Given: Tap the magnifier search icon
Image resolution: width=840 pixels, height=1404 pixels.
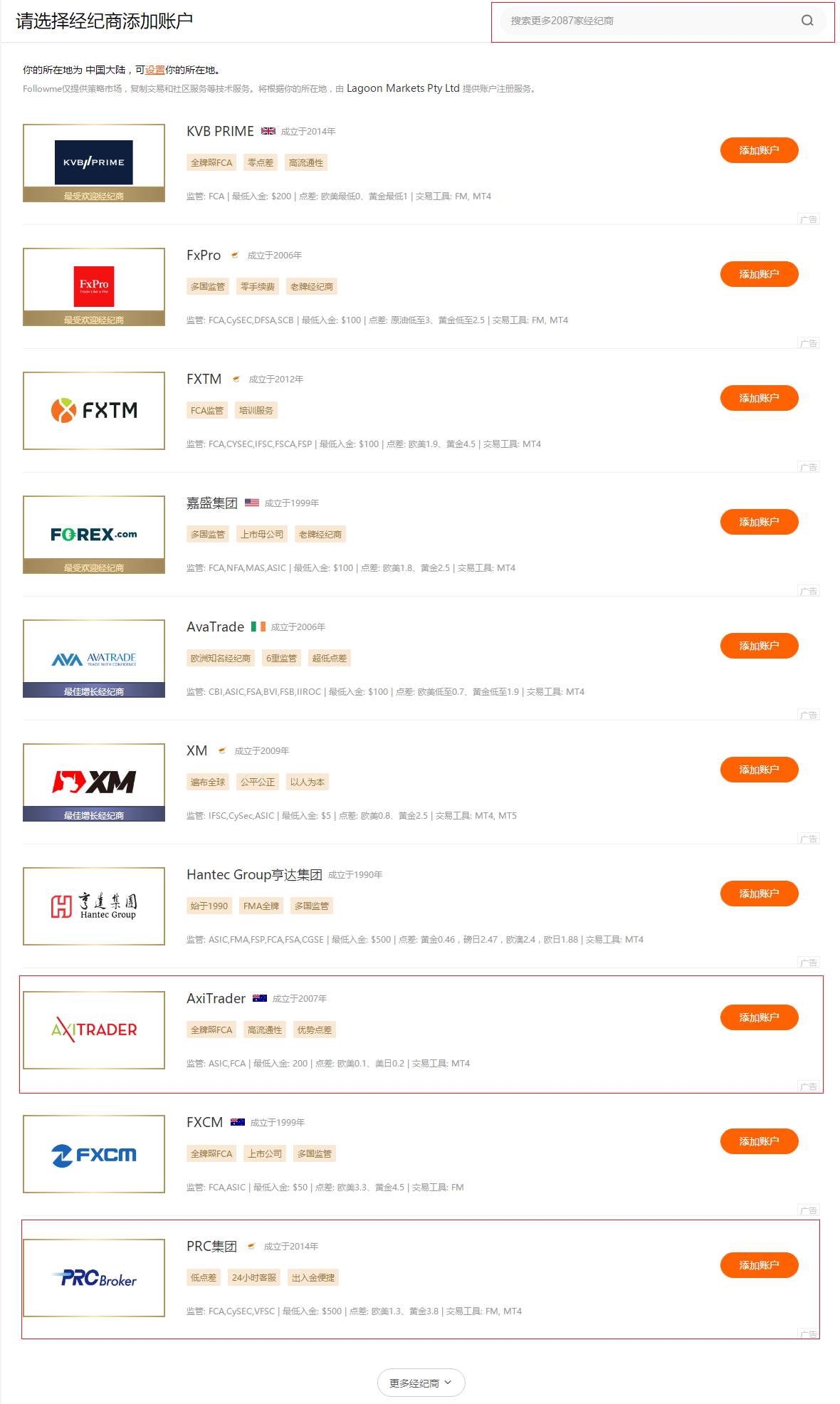Looking at the screenshot, I should [807, 21].
